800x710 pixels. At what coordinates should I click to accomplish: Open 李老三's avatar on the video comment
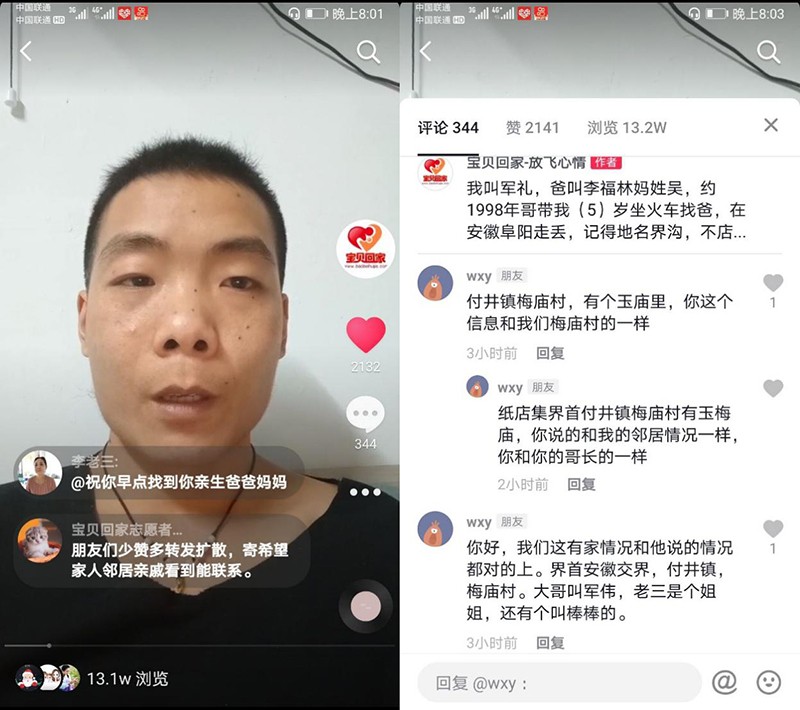[40, 472]
